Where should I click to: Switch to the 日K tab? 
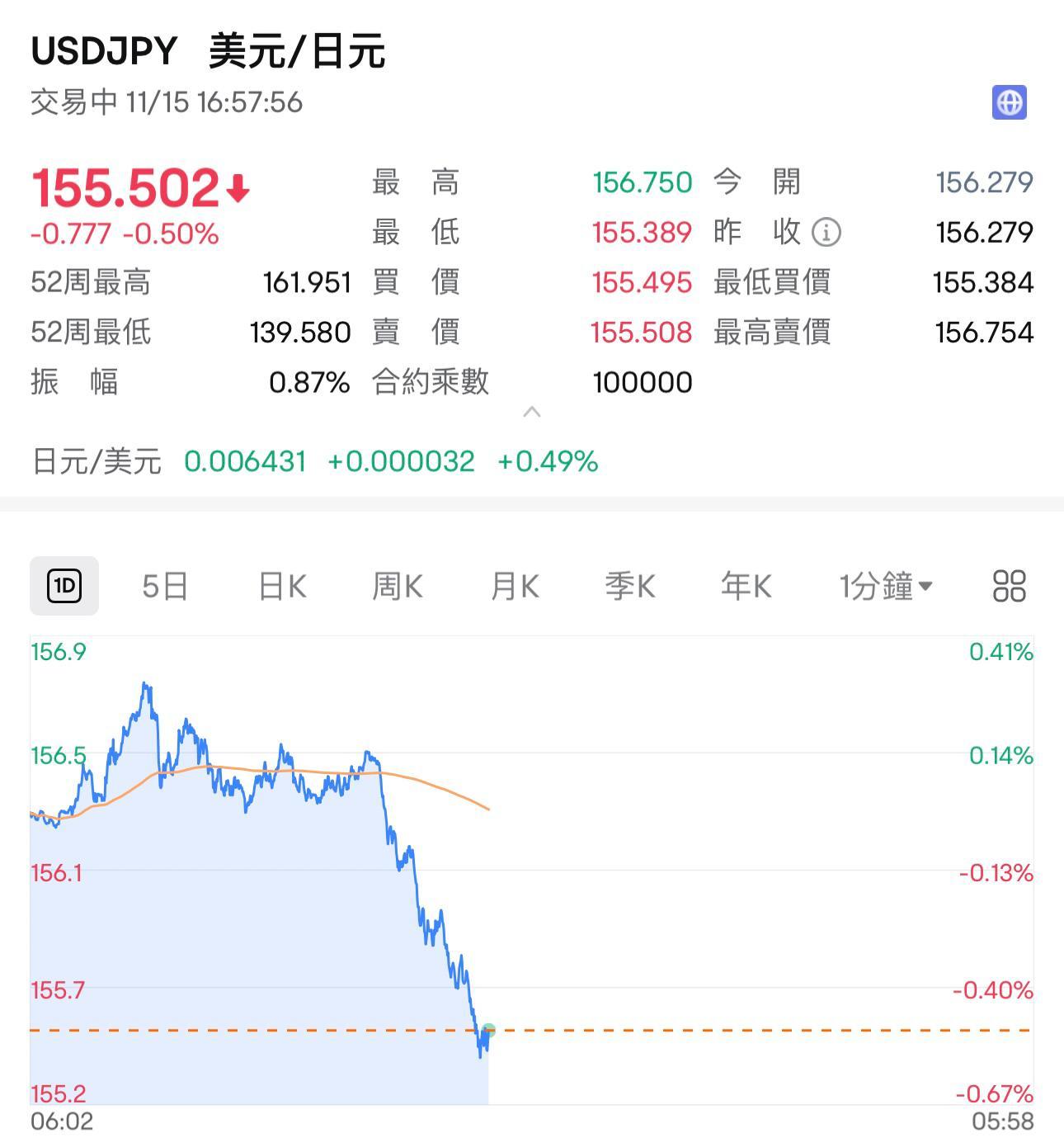(x=280, y=586)
